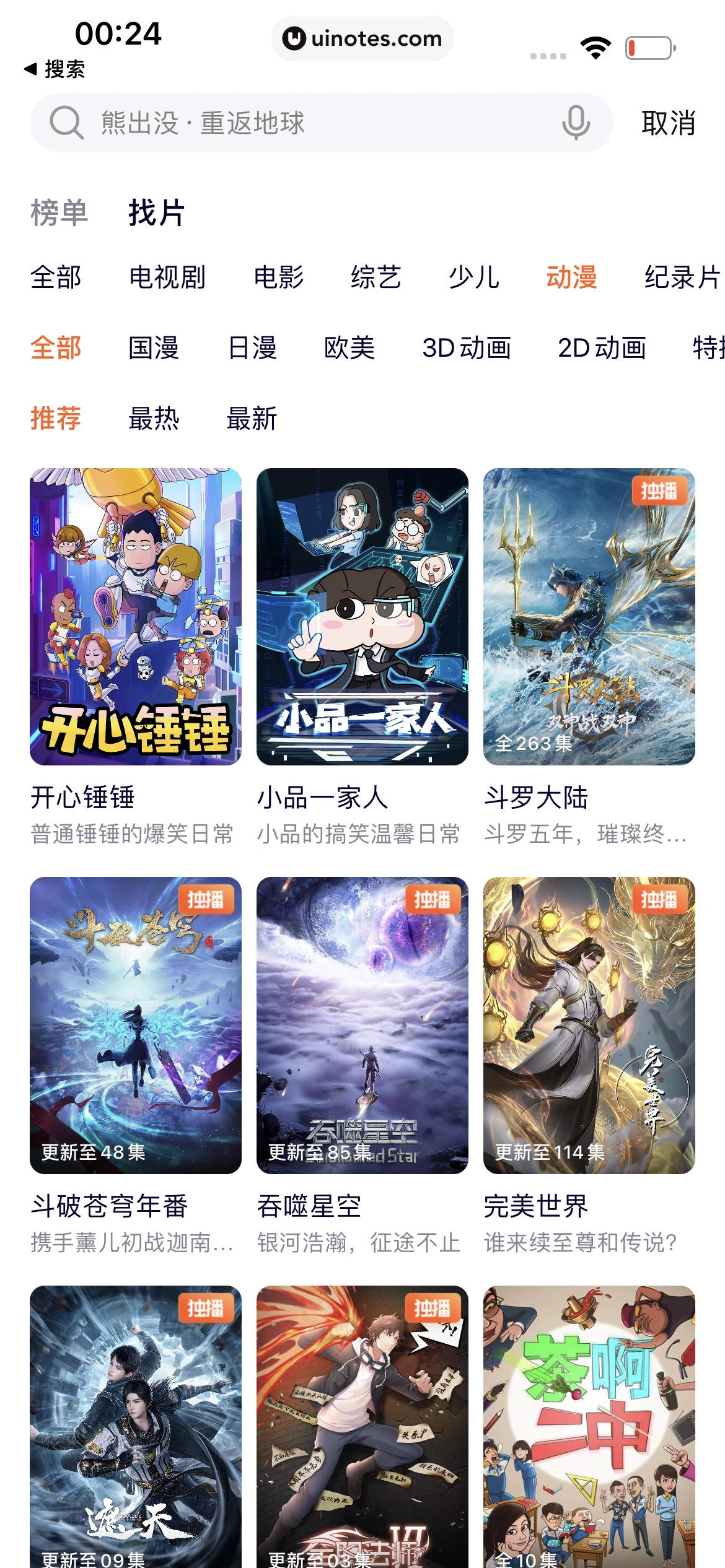
Task: Activate the voice search microphone icon
Action: coord(575,121)
